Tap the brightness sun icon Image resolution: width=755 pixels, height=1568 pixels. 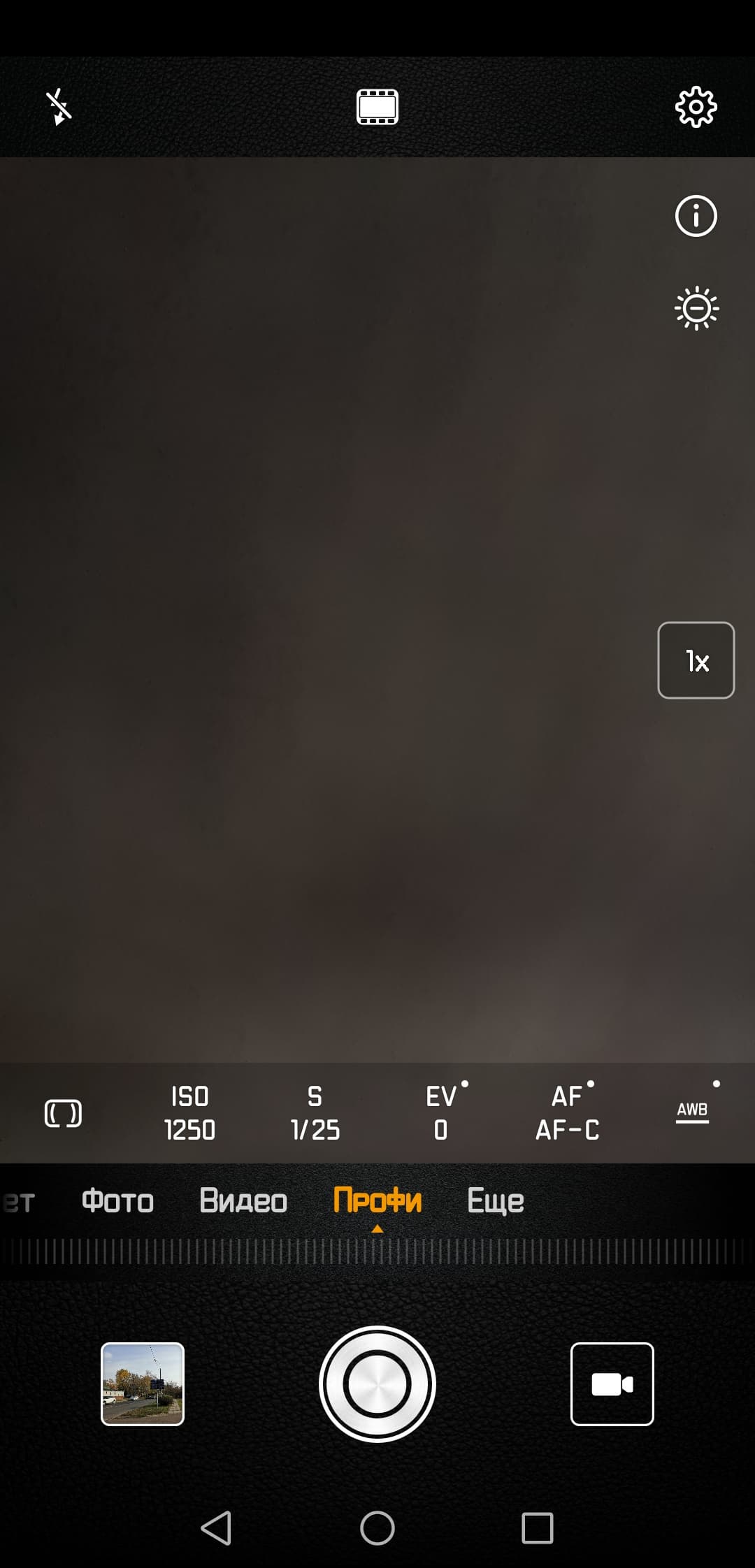click(696, 308)
